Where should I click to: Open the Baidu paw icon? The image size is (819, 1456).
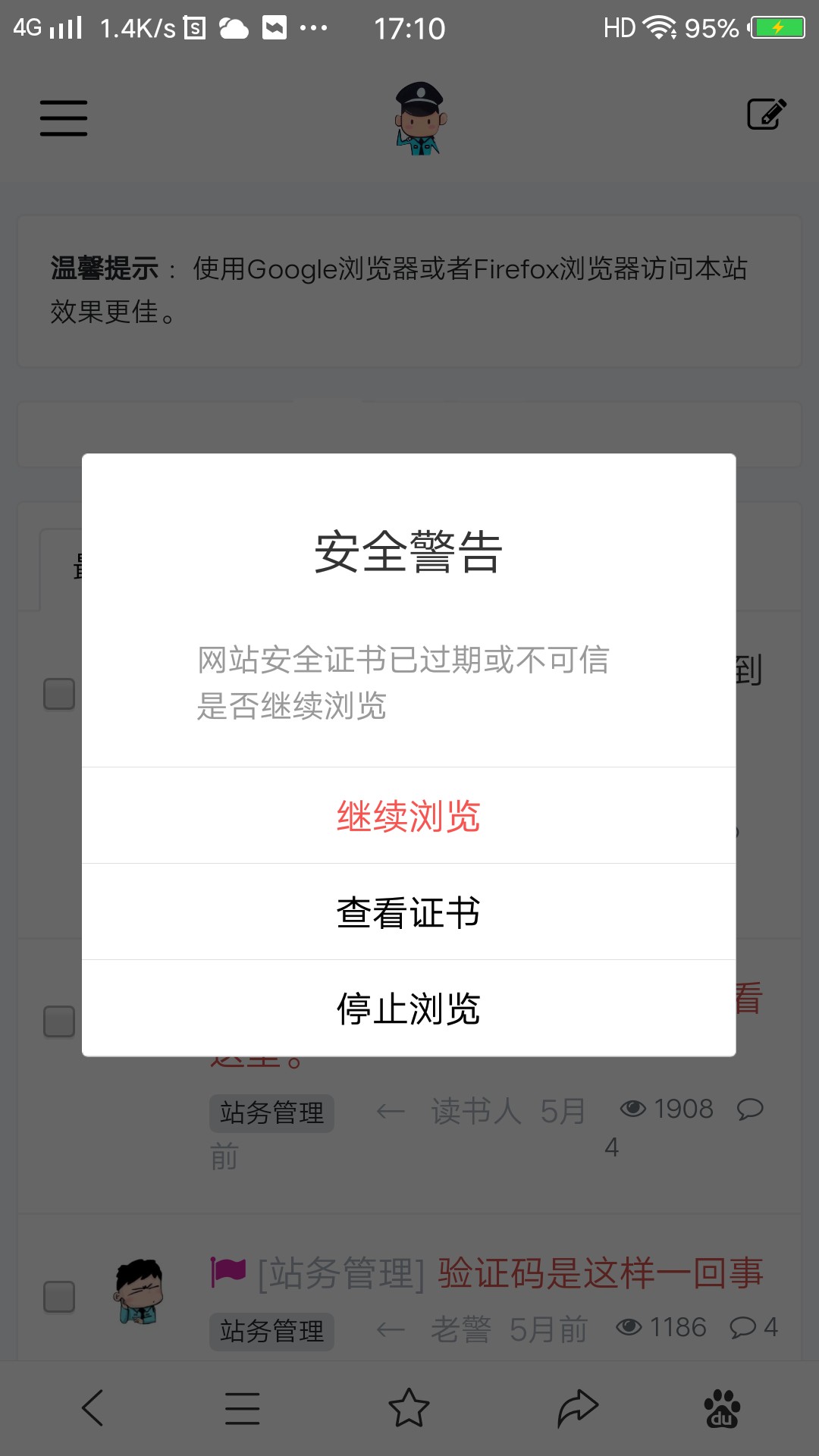click(723, 1409)
